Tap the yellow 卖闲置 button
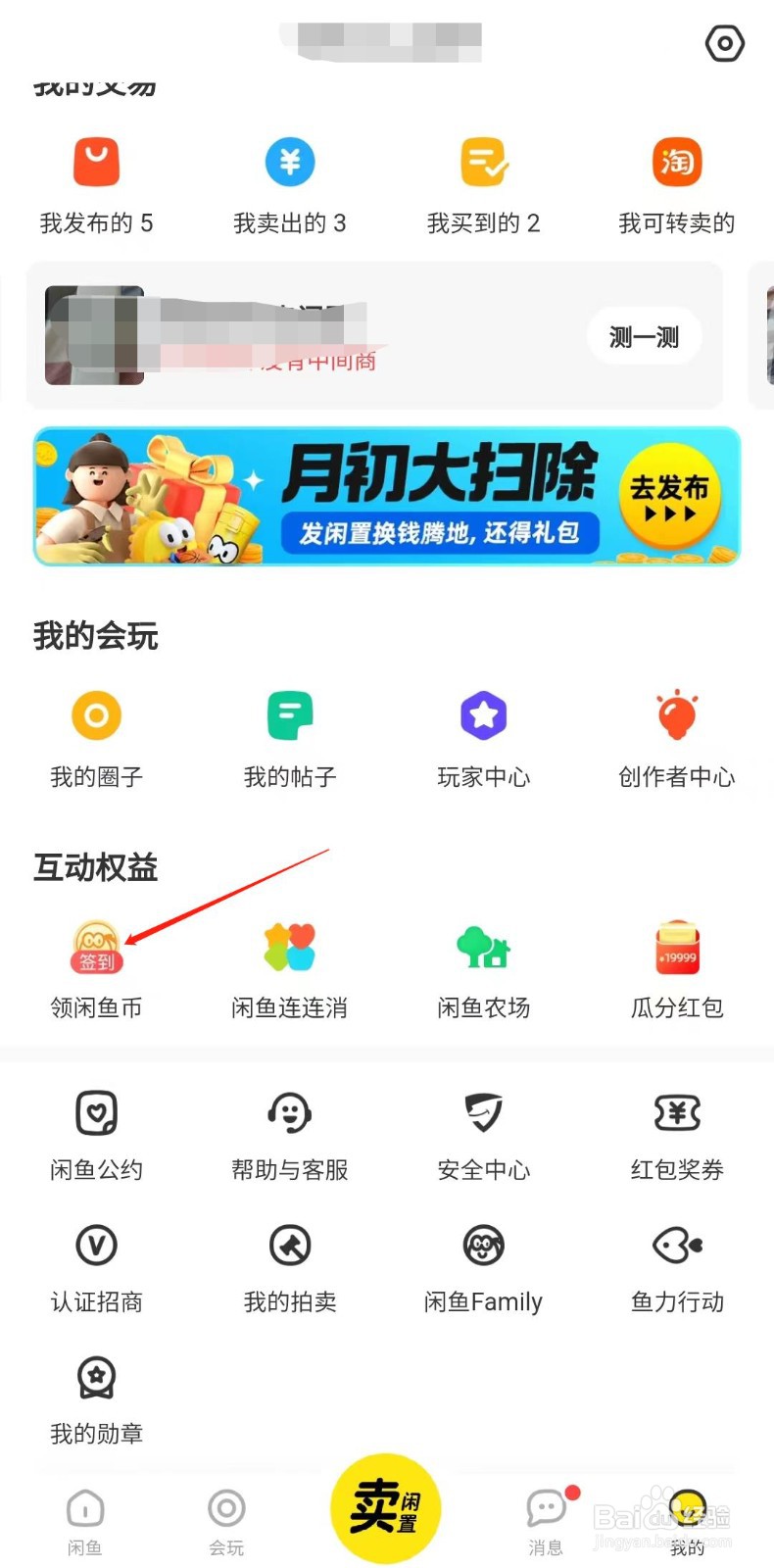 pyautogui.click(x=385, y=1507)
